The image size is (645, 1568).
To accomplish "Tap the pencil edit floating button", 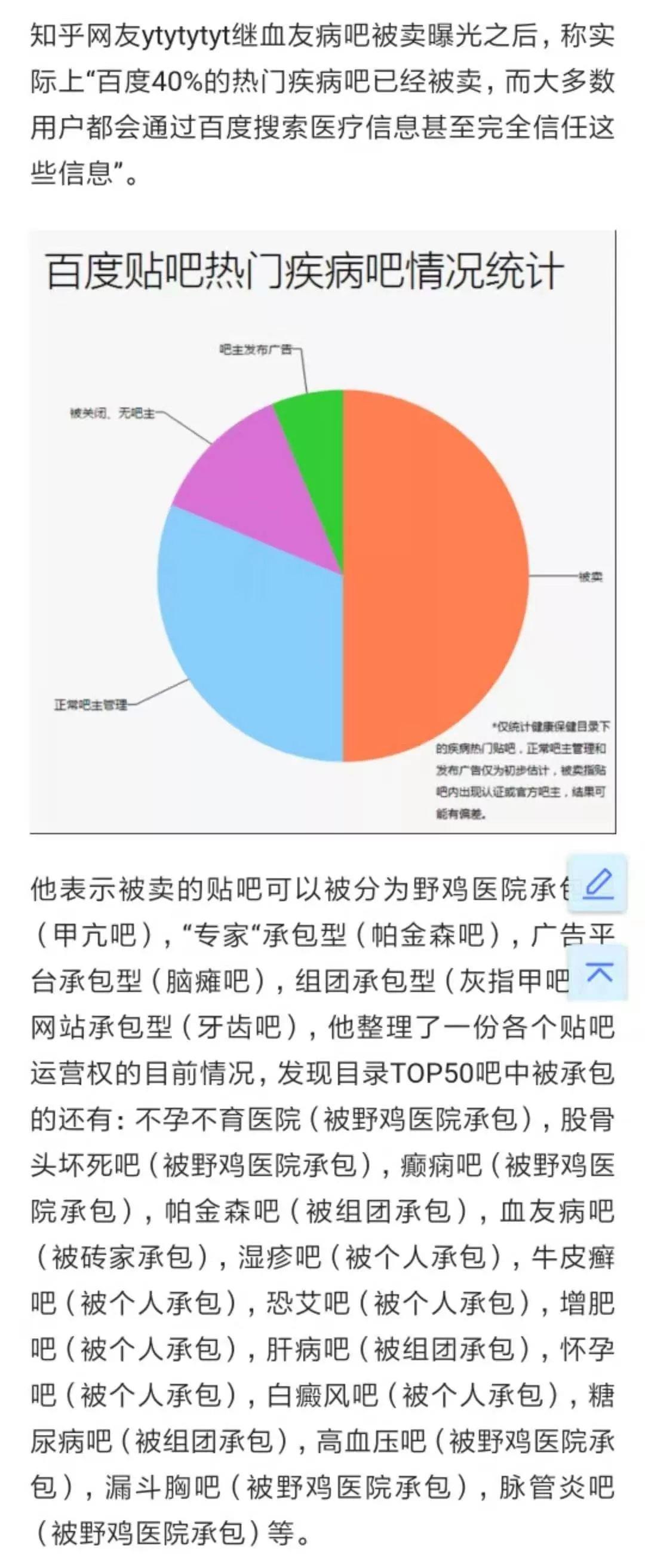I will point(598,884).
